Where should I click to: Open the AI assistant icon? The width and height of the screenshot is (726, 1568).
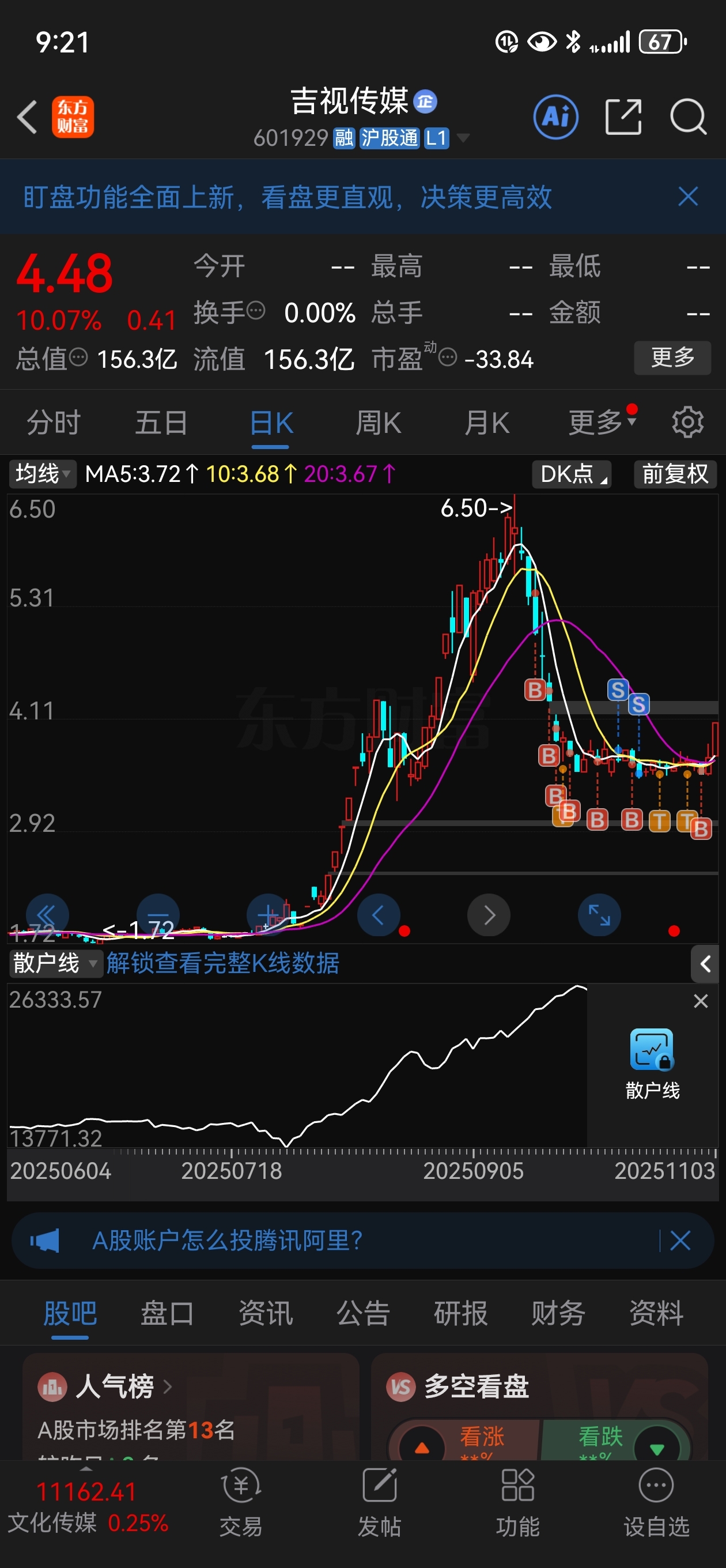(x=555, y=116)
